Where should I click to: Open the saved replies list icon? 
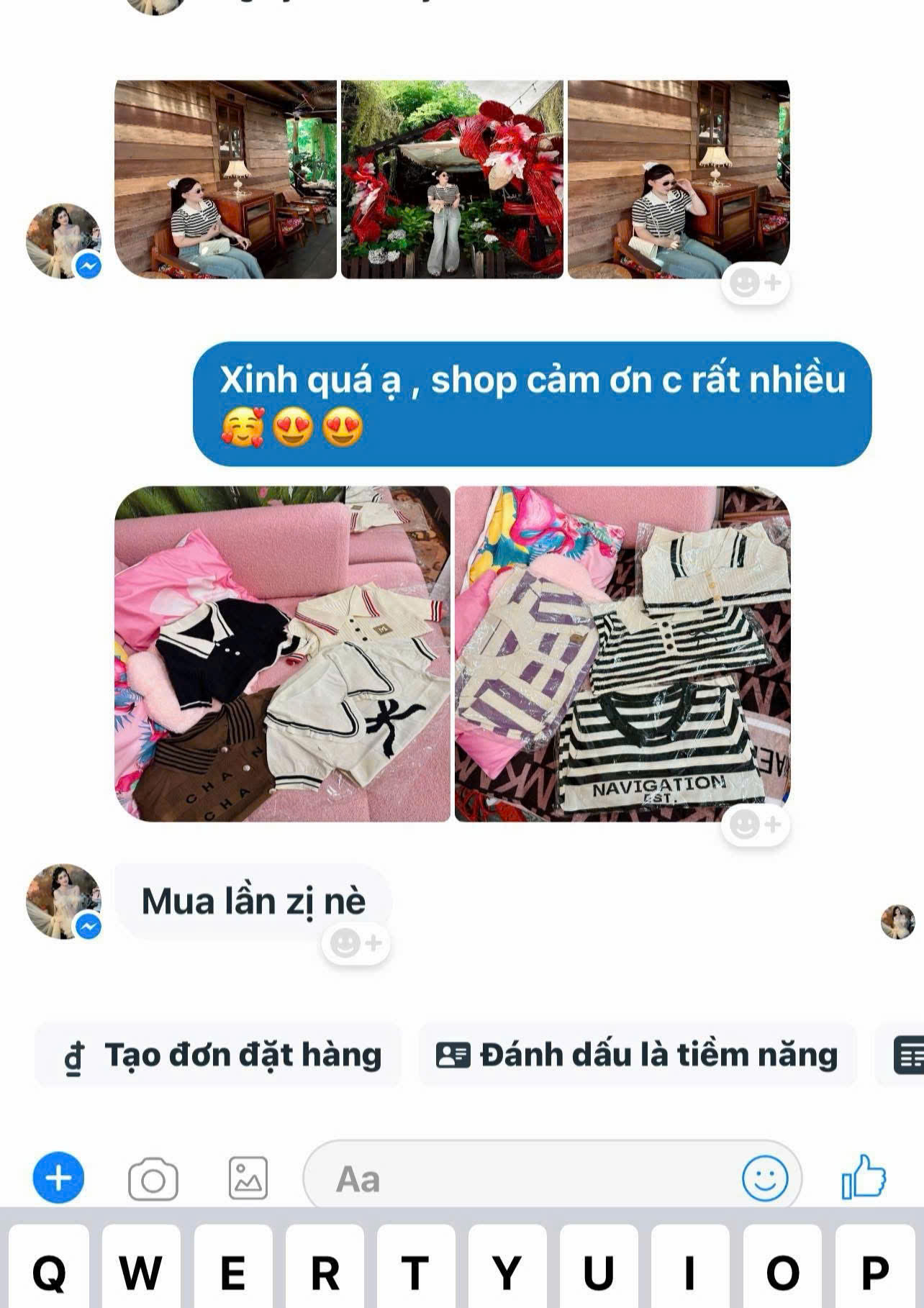pyautogui.click(x=911, y=1055)
